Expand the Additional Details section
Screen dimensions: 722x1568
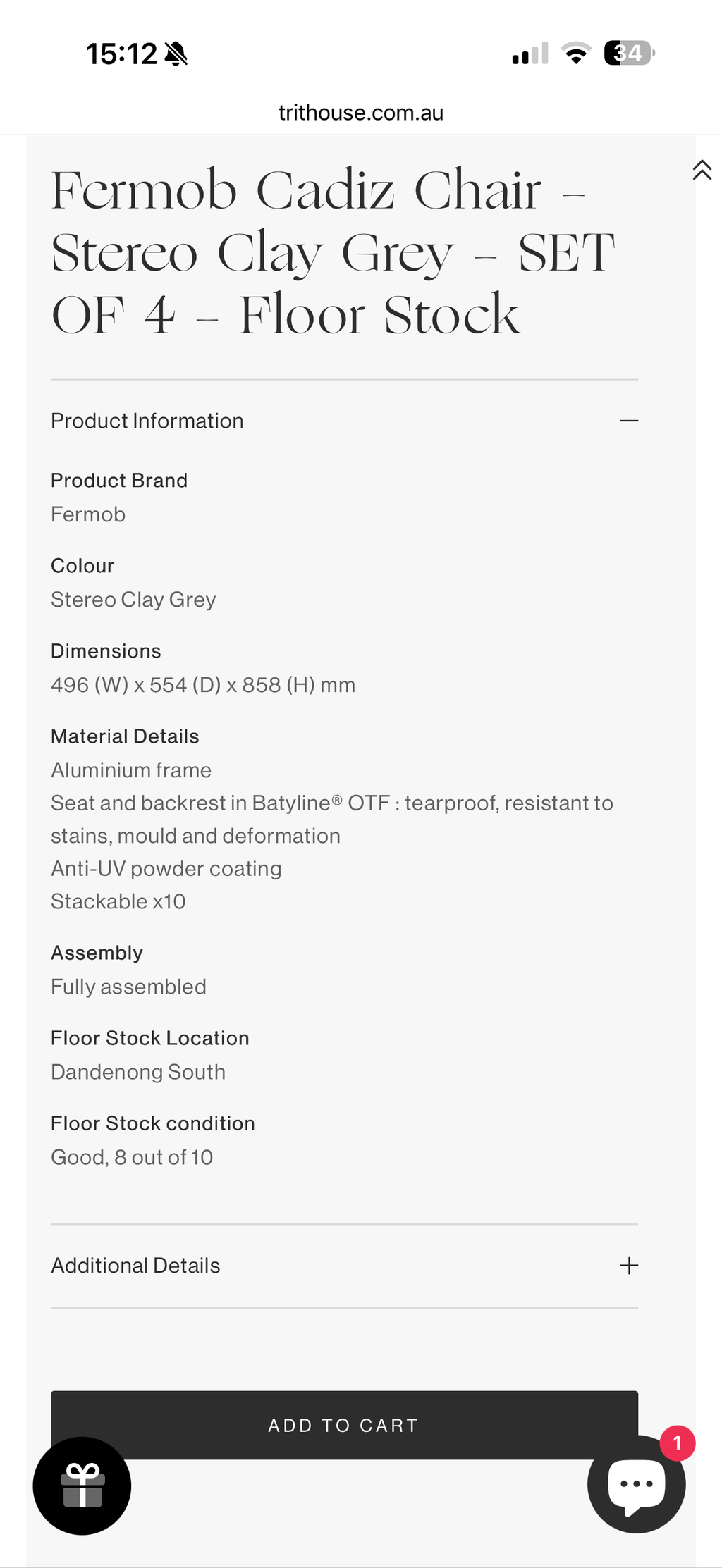click(628, 1266)
